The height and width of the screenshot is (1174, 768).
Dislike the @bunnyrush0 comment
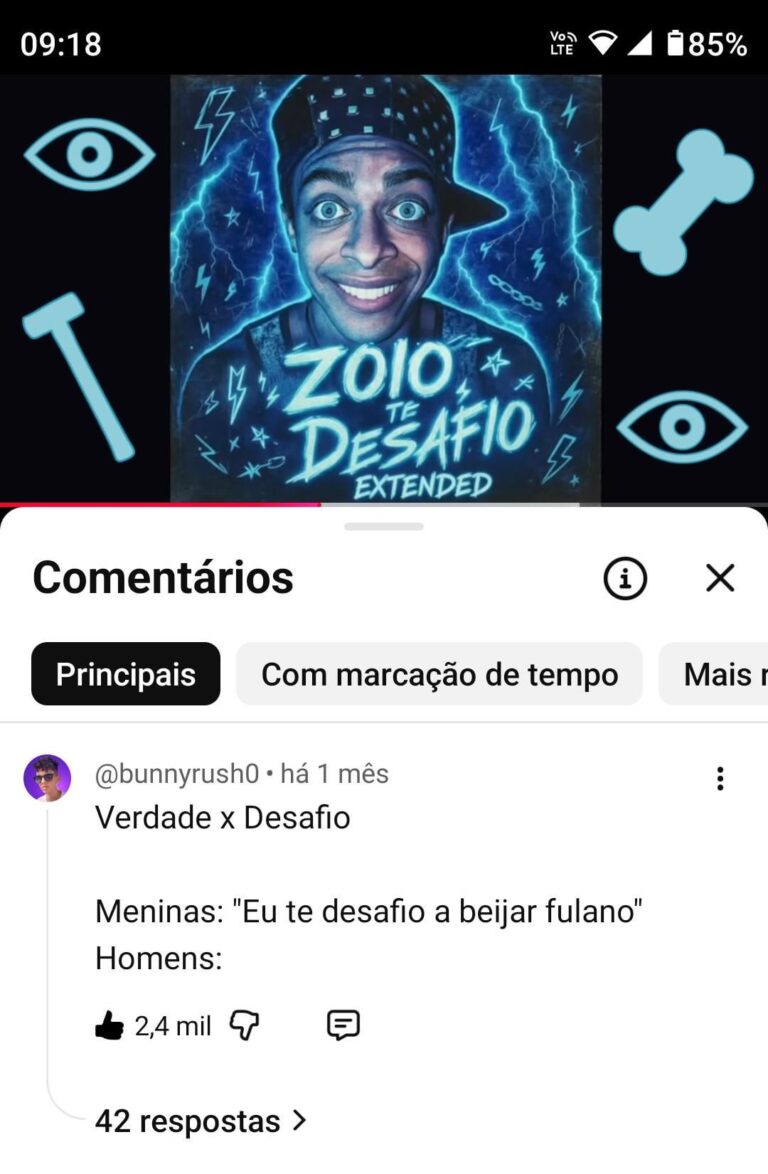[245, 1025]
